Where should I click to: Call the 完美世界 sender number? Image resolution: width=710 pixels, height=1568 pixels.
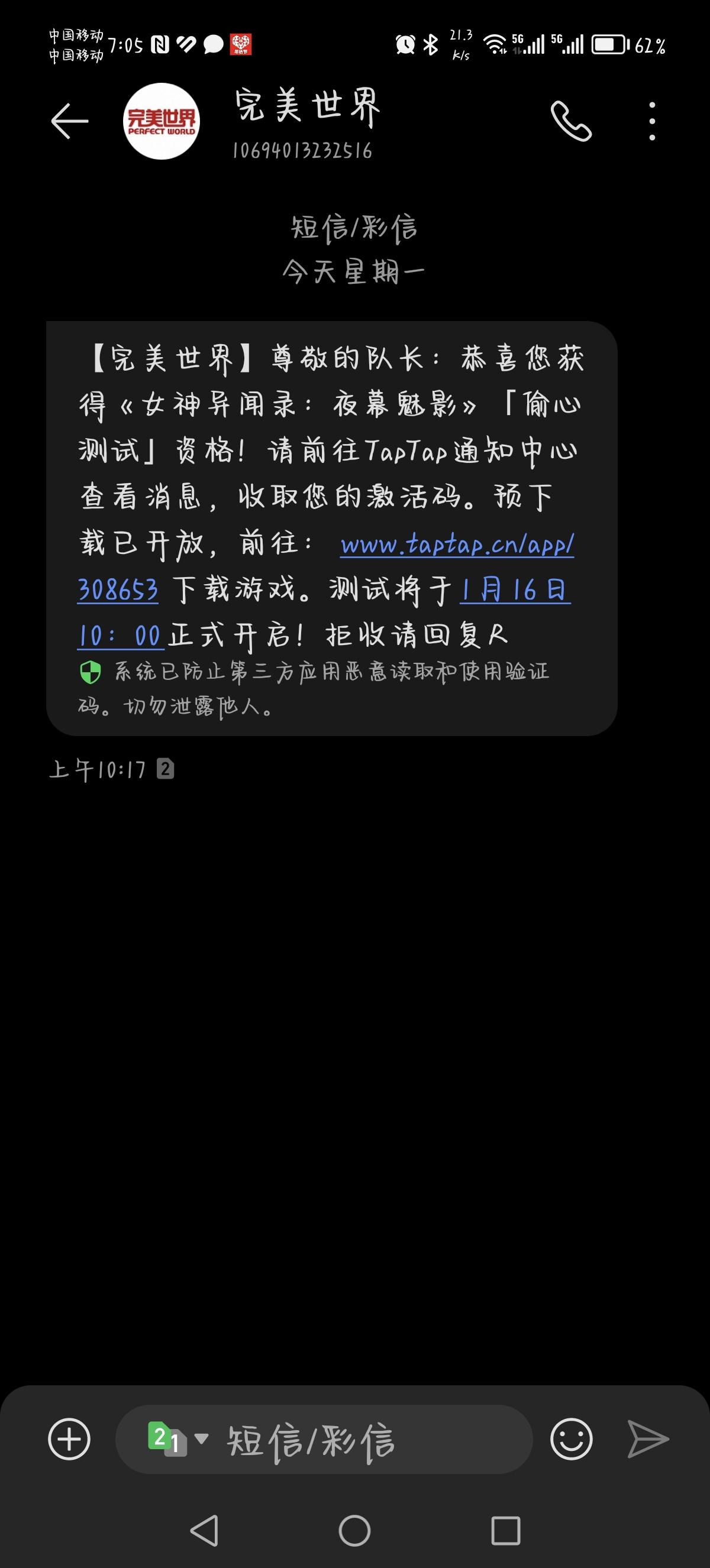coord(570,121)
